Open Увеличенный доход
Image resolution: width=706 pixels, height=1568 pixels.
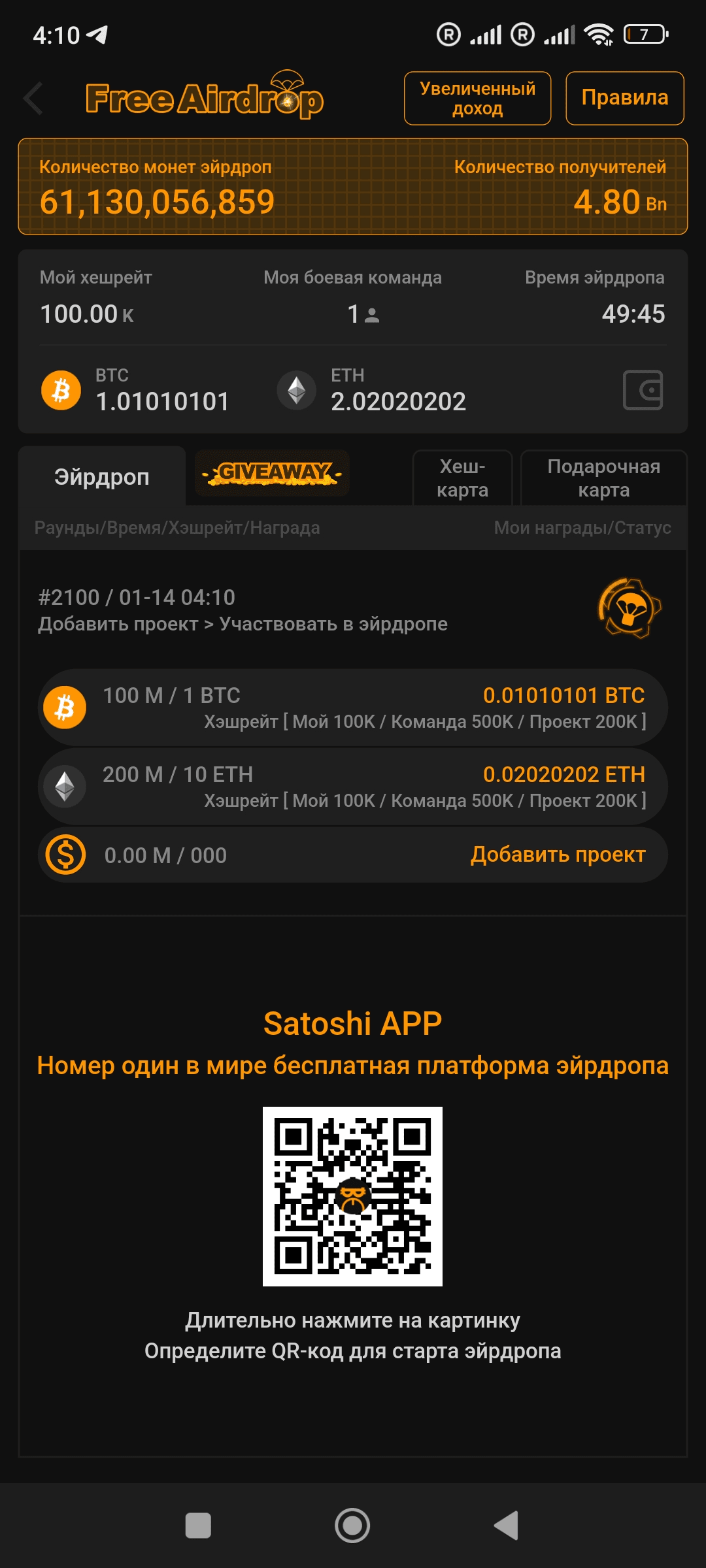(x=477, y=99)
